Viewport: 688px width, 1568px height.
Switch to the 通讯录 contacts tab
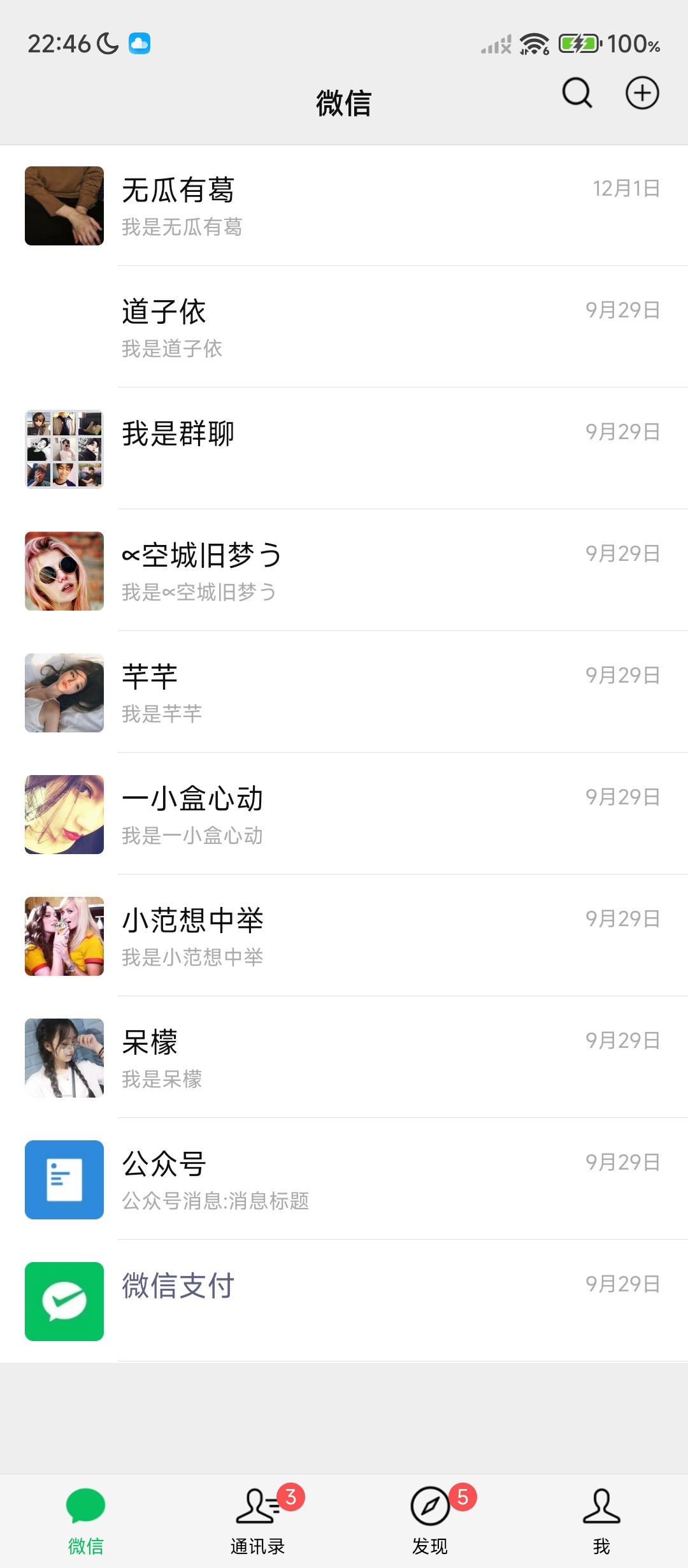[258, 1520]
